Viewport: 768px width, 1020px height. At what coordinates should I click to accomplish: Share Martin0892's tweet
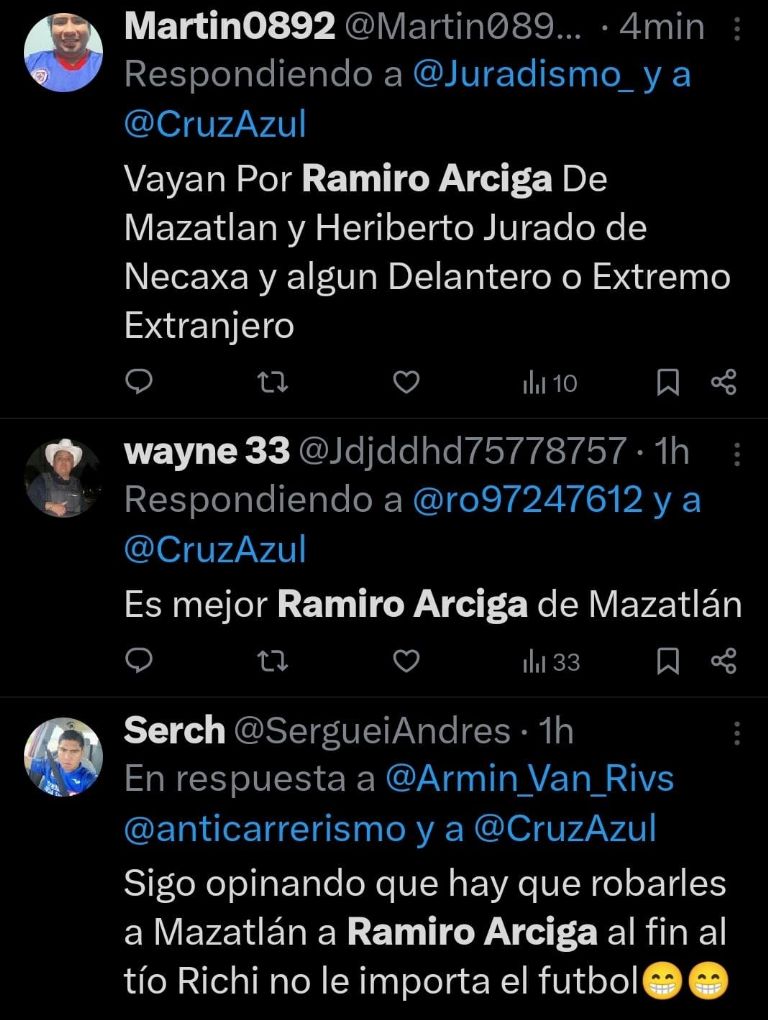[x=723, y=381]
